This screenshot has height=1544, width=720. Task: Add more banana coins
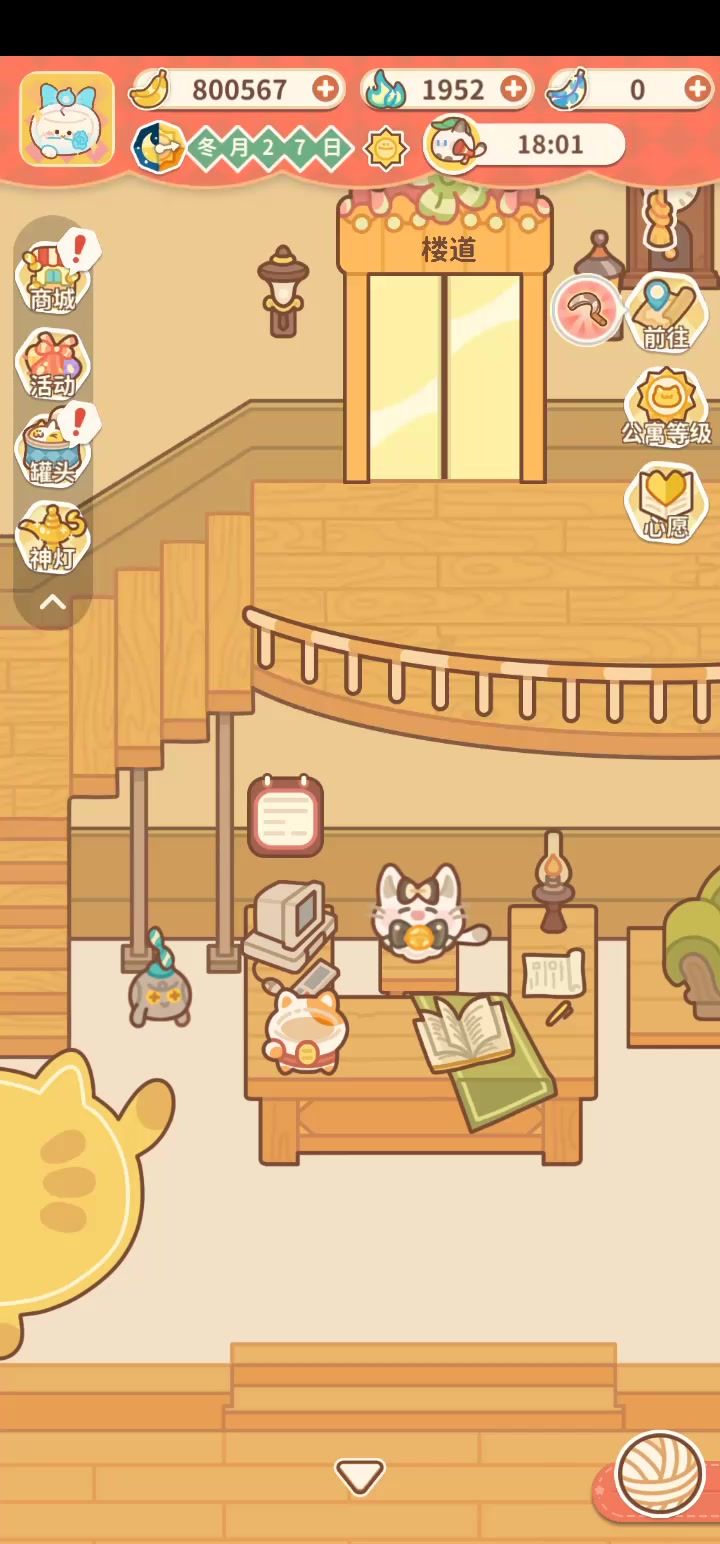[325, 89]
